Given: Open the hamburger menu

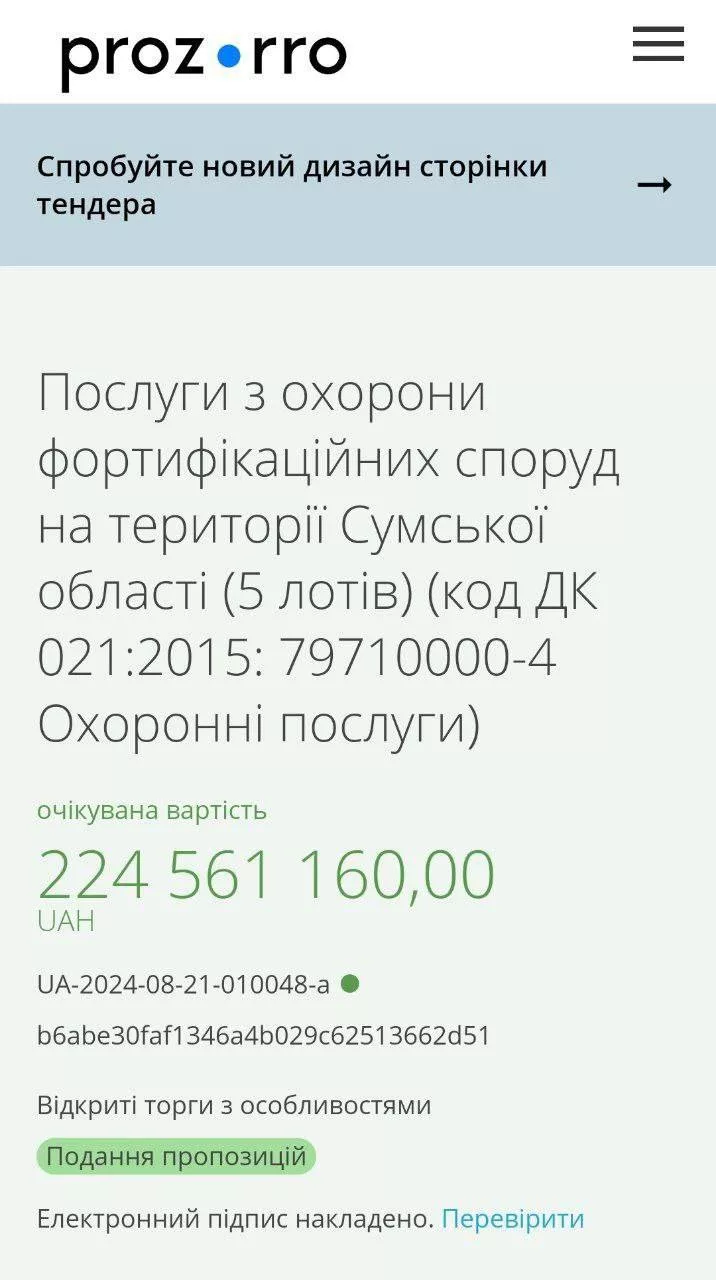Looking at the screenshot, I should (658, 45).
